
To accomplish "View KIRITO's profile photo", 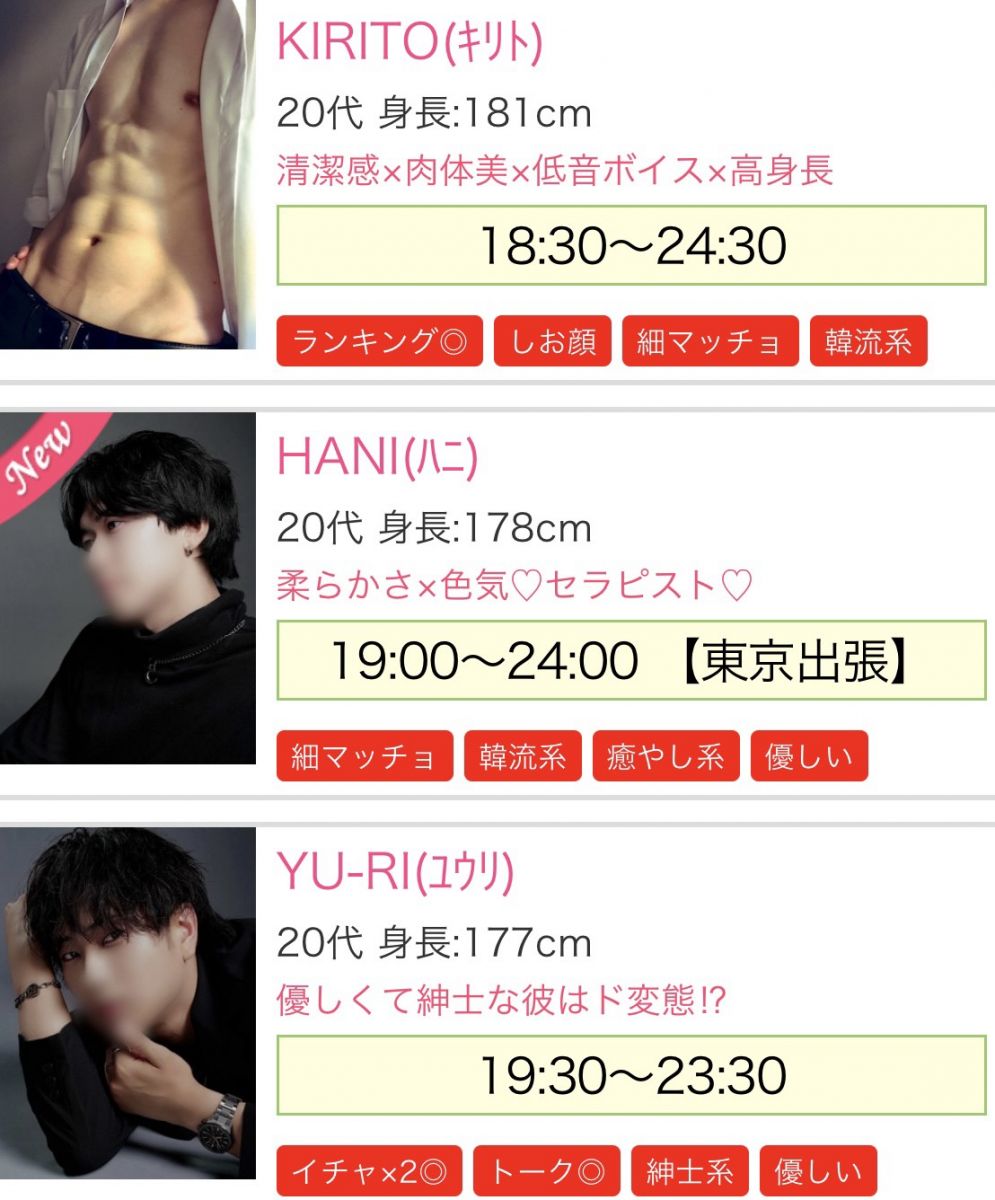I will click(x=127, y=175).
